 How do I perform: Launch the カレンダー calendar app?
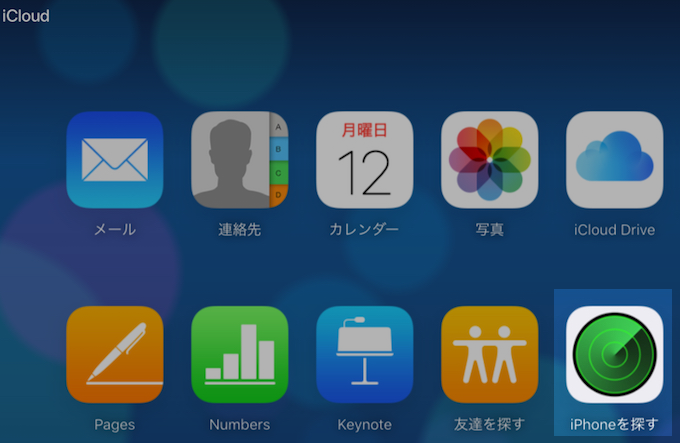tap(365, 159)
